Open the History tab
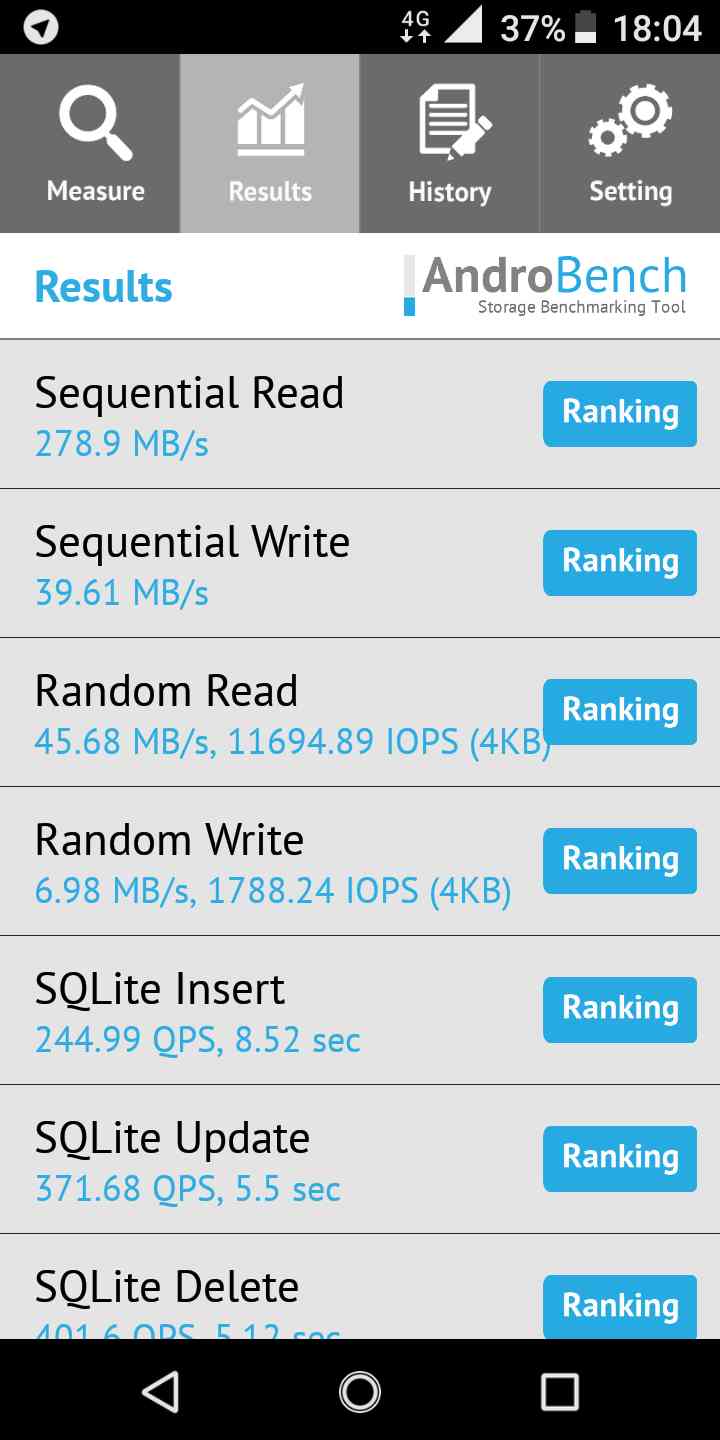The image size is (720, 1440). (450, 143)
